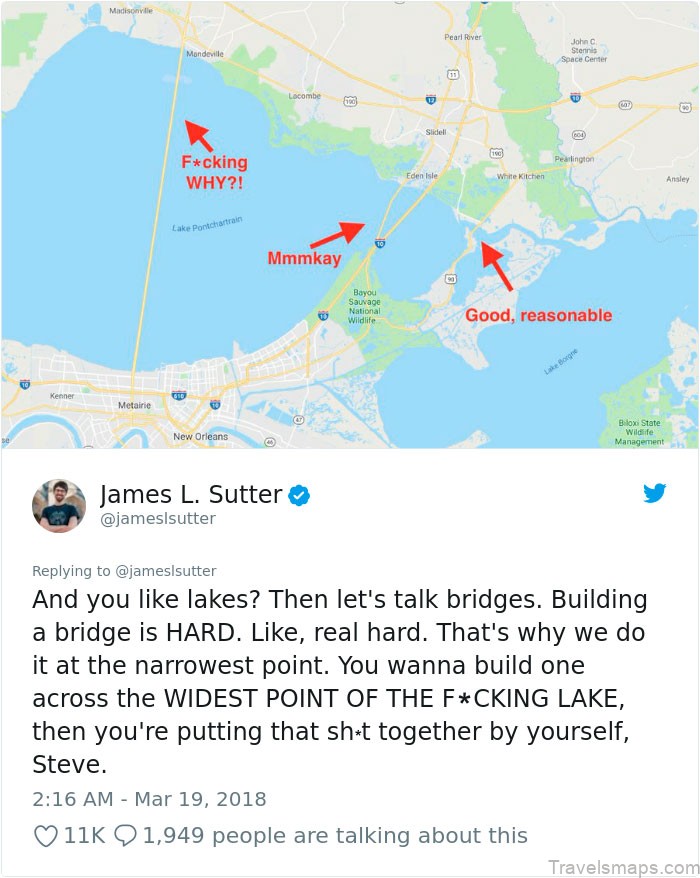The image size is (700, 878).
Task: View the tweet on Twitter via bird icon
Action: click(x=655, y=493)
